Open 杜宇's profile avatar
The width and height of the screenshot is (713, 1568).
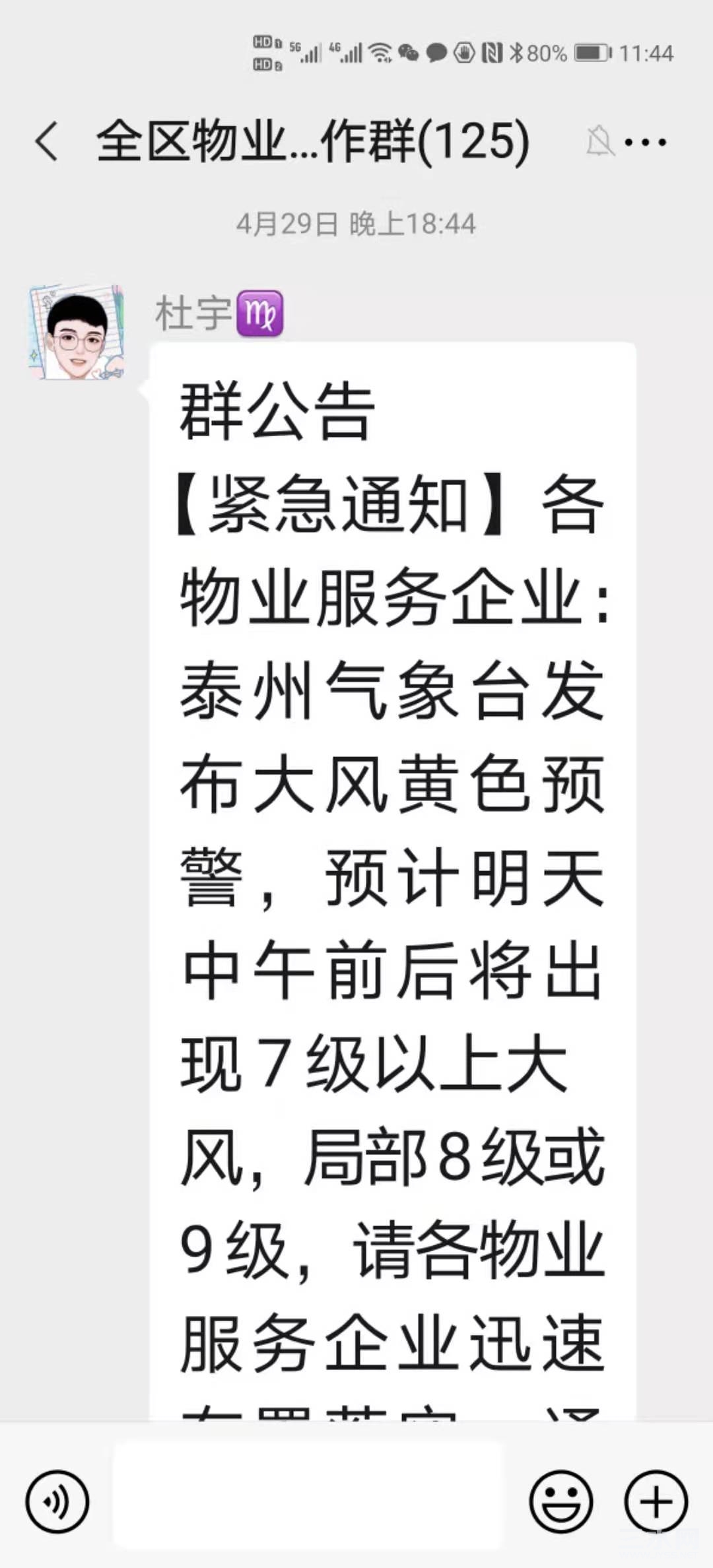[77, 333]
